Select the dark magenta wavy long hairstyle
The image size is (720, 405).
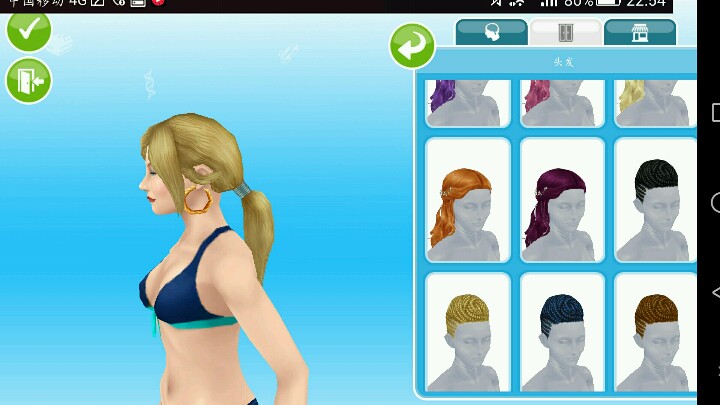pos(562,200)
